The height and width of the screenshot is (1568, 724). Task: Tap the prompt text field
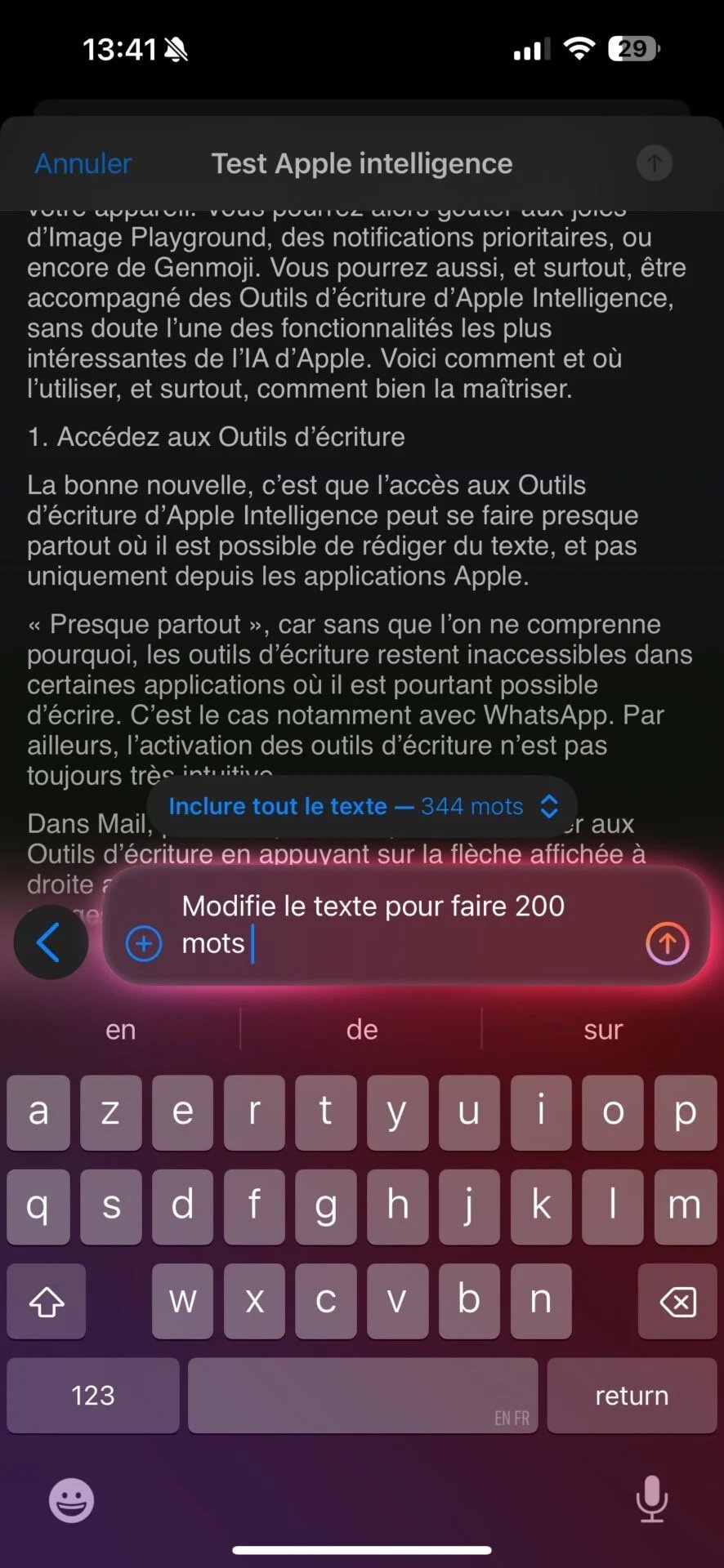[400, 924]
